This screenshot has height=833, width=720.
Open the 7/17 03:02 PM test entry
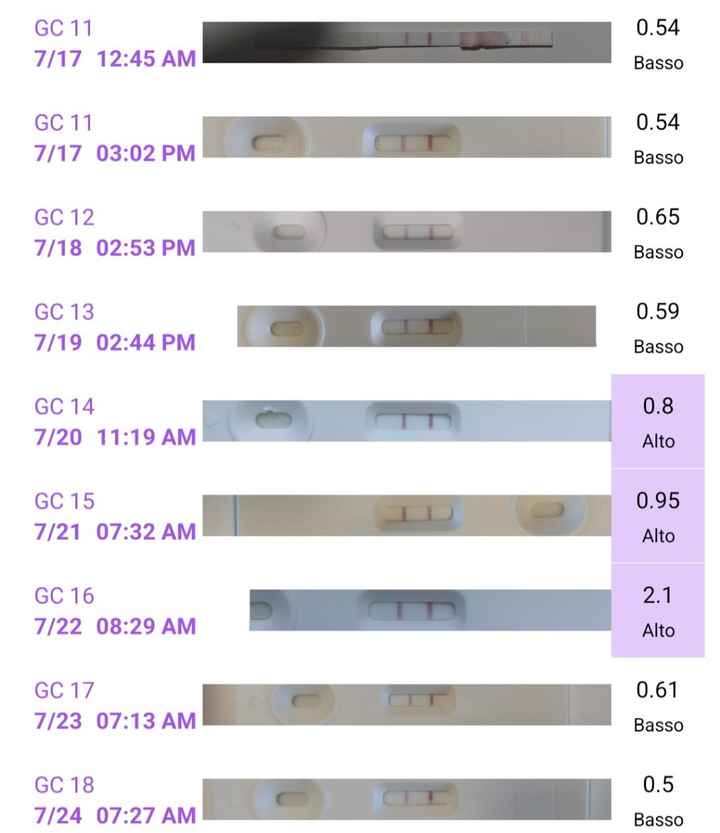tap(406, 137)
